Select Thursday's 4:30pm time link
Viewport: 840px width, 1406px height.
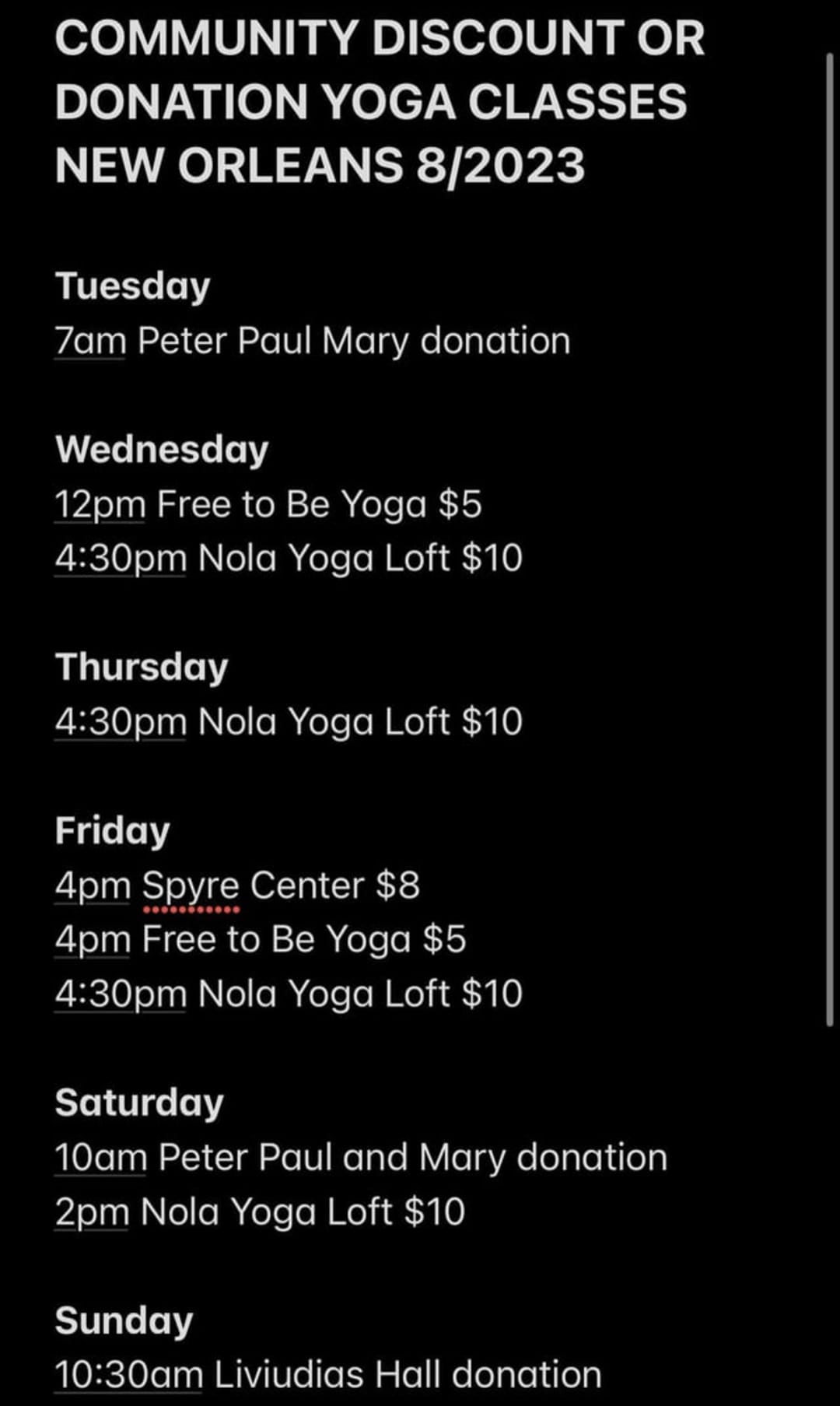tap(121, 723)
